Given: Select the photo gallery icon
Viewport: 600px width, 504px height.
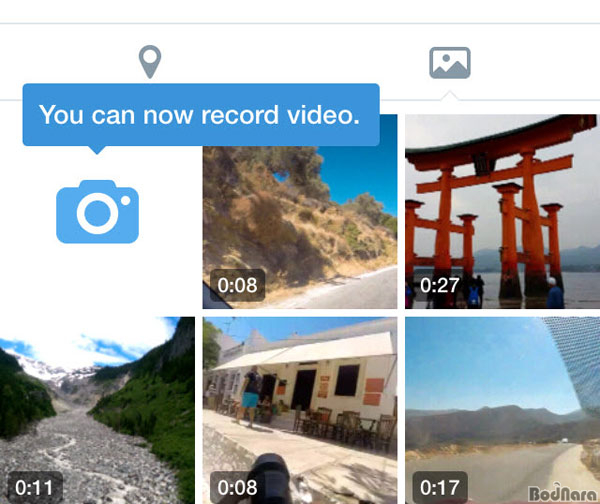Looking at the screenshot, I should click(449, 63).
